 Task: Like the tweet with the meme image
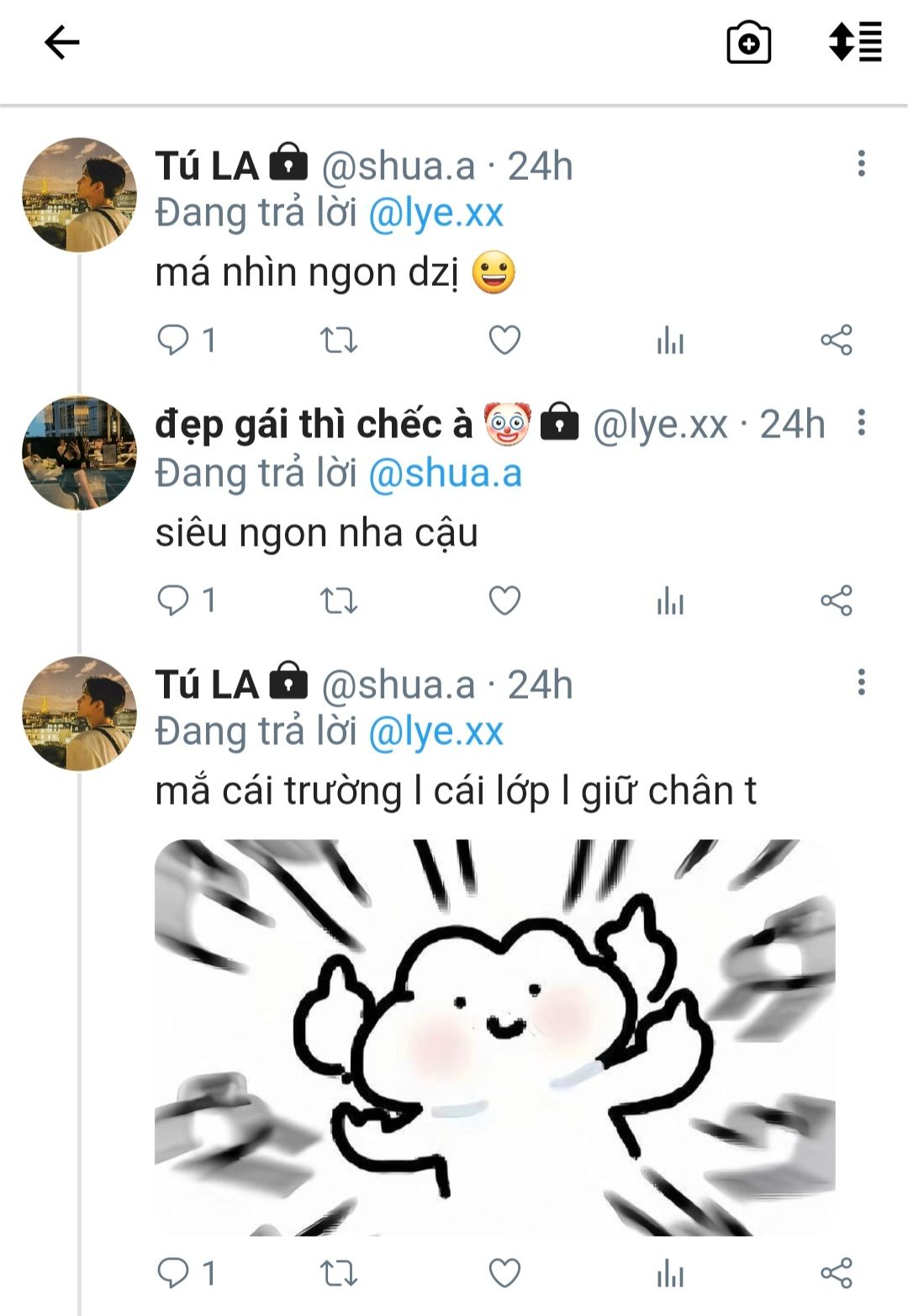point(504,1273)
